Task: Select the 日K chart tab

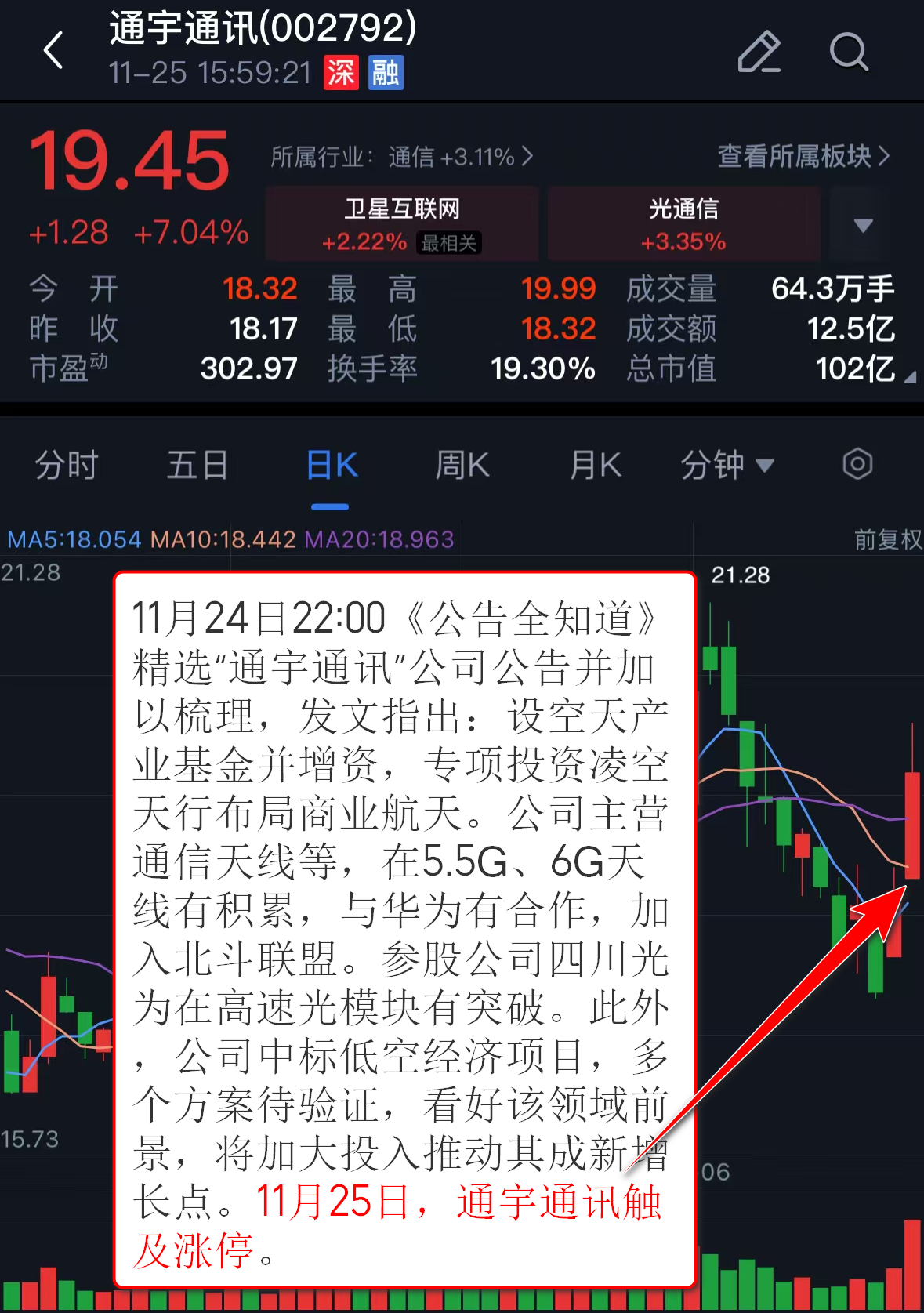Action: 331,466
